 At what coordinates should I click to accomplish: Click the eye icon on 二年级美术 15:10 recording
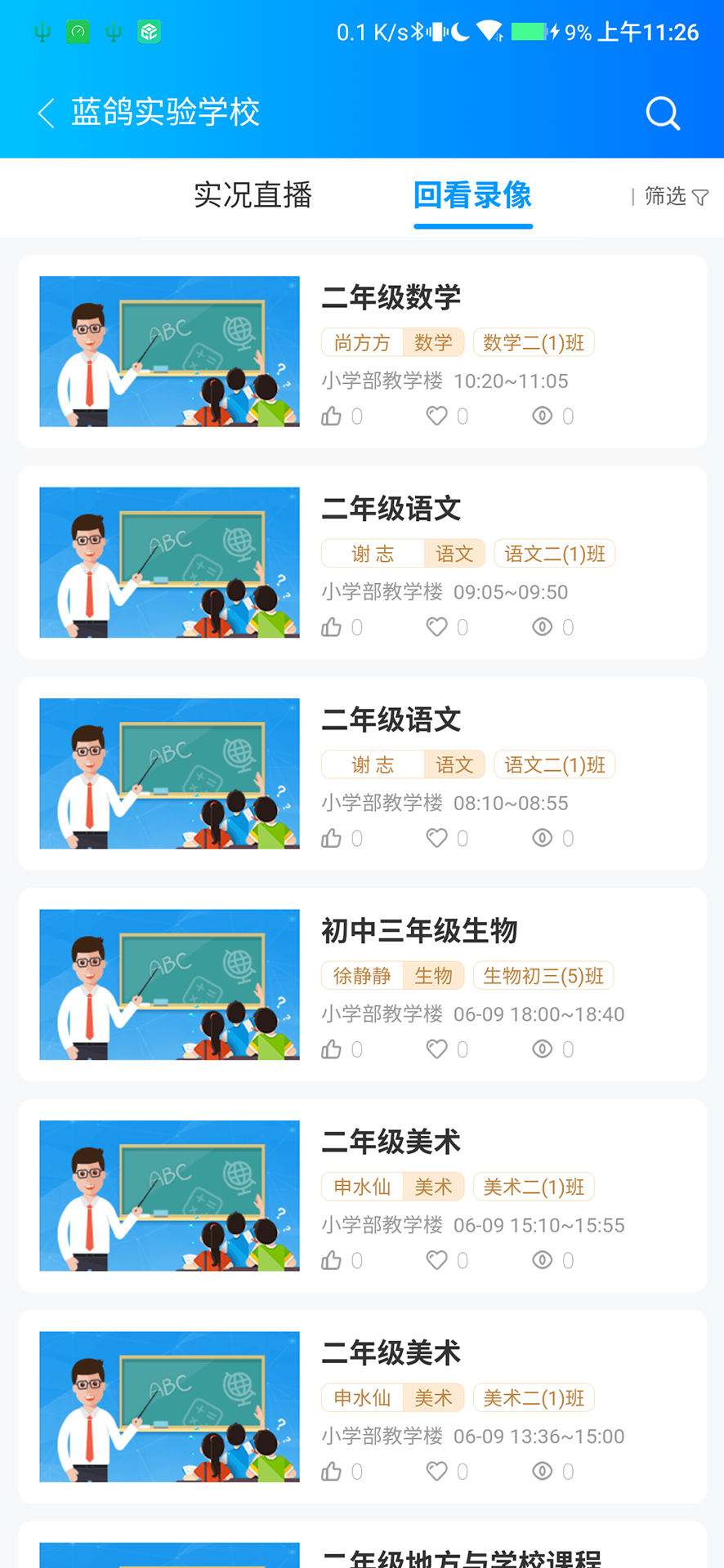(542, 1259)
